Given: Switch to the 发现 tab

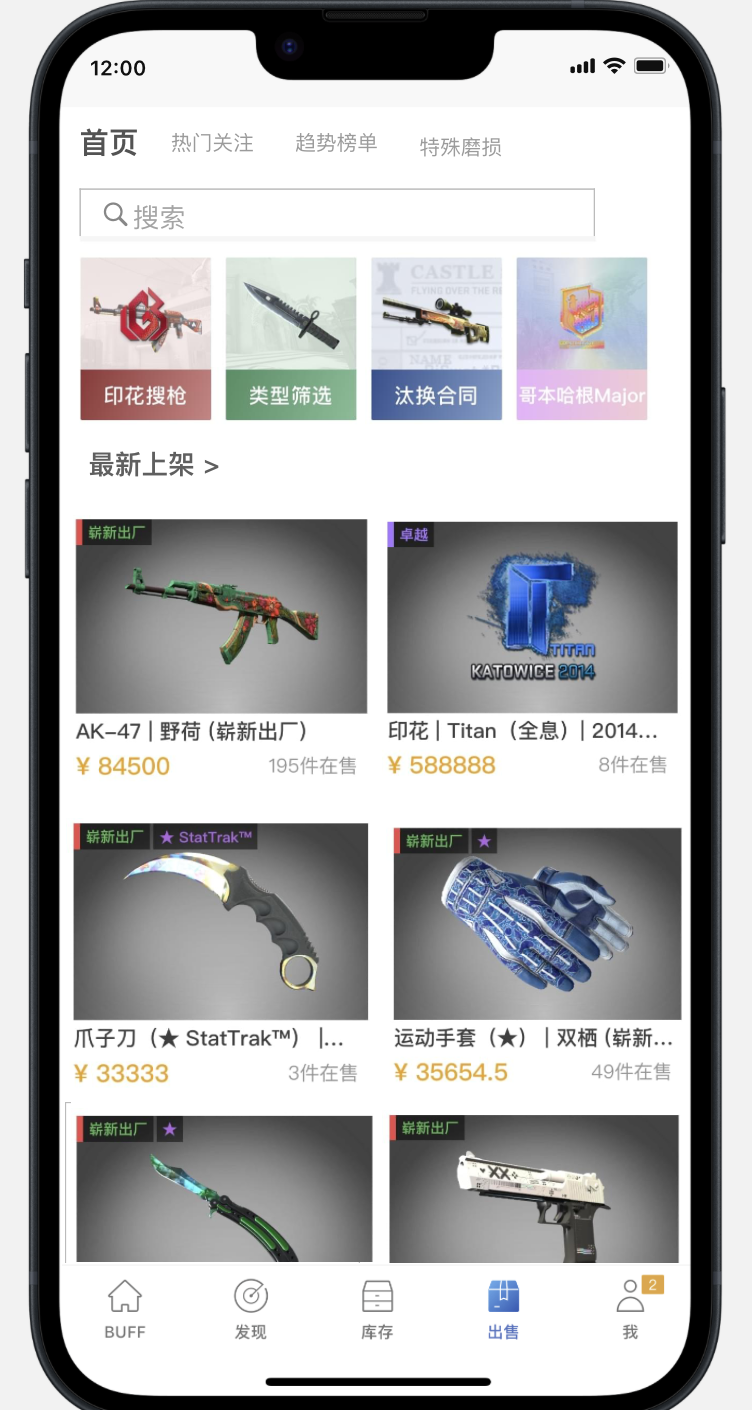Looking at the screenshot, I should coord(251,1309).
